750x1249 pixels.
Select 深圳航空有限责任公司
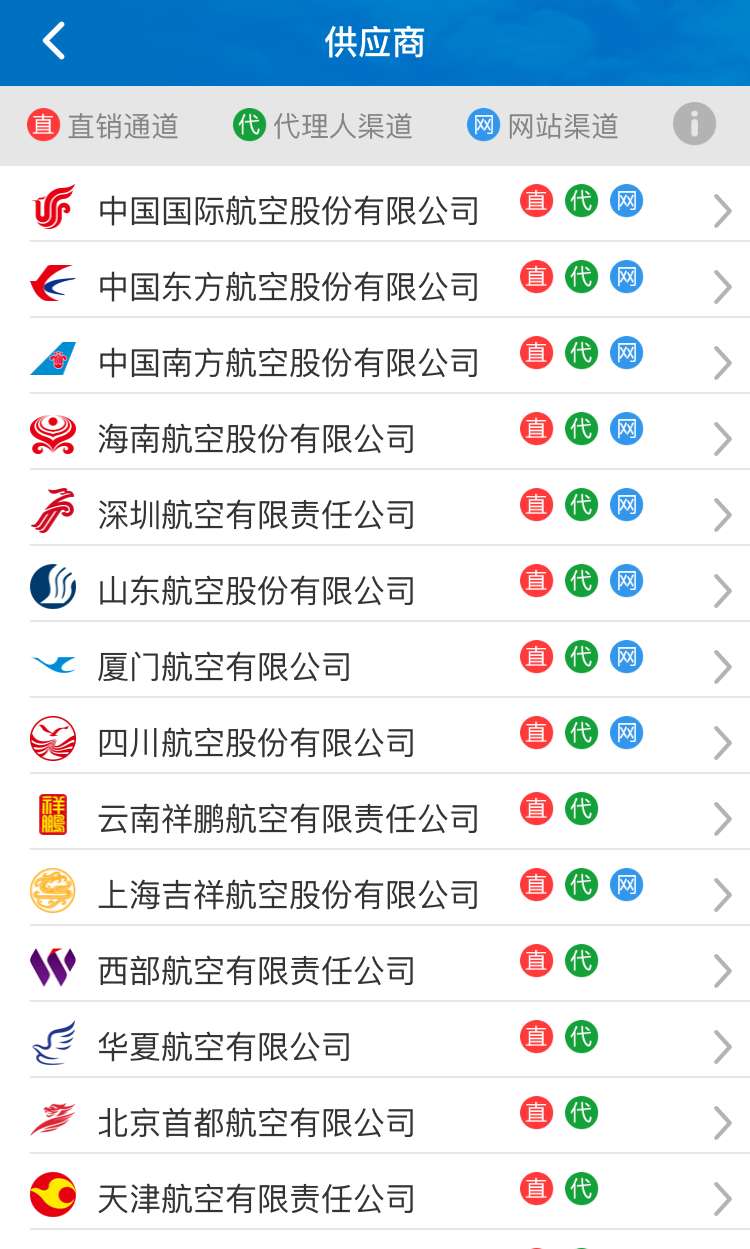375,508
